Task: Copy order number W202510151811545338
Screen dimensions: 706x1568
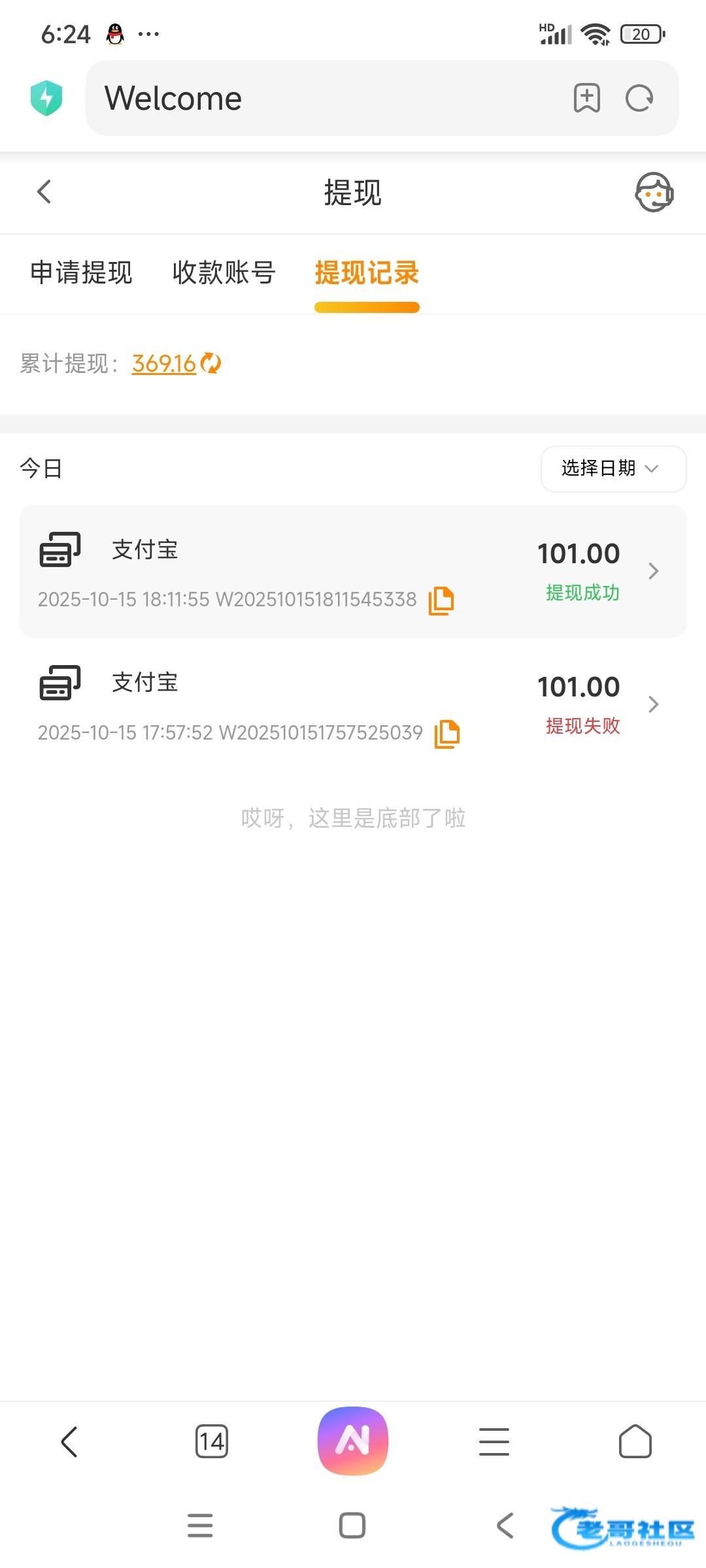Action: point(441,600)
